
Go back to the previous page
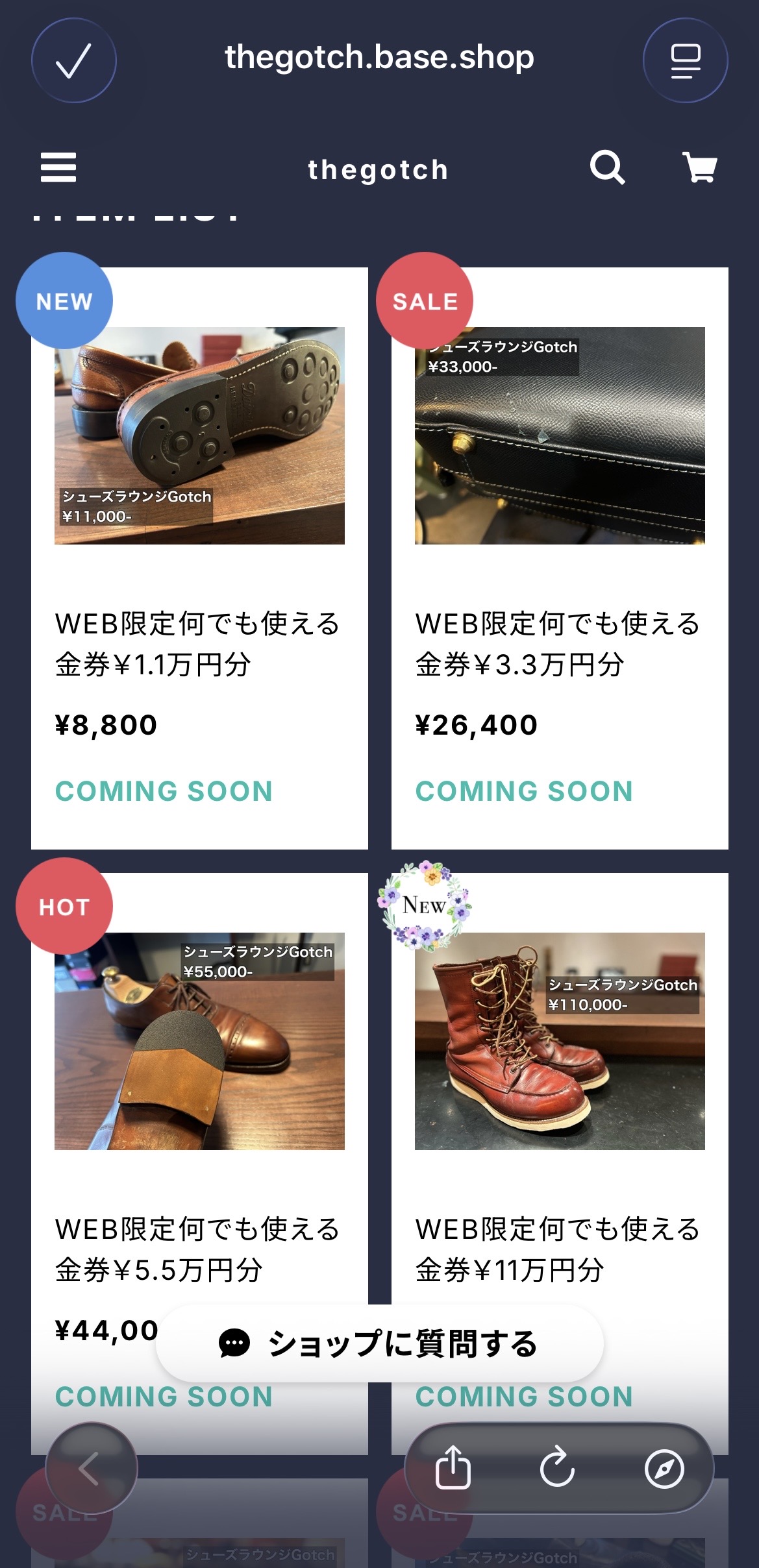91,1468
